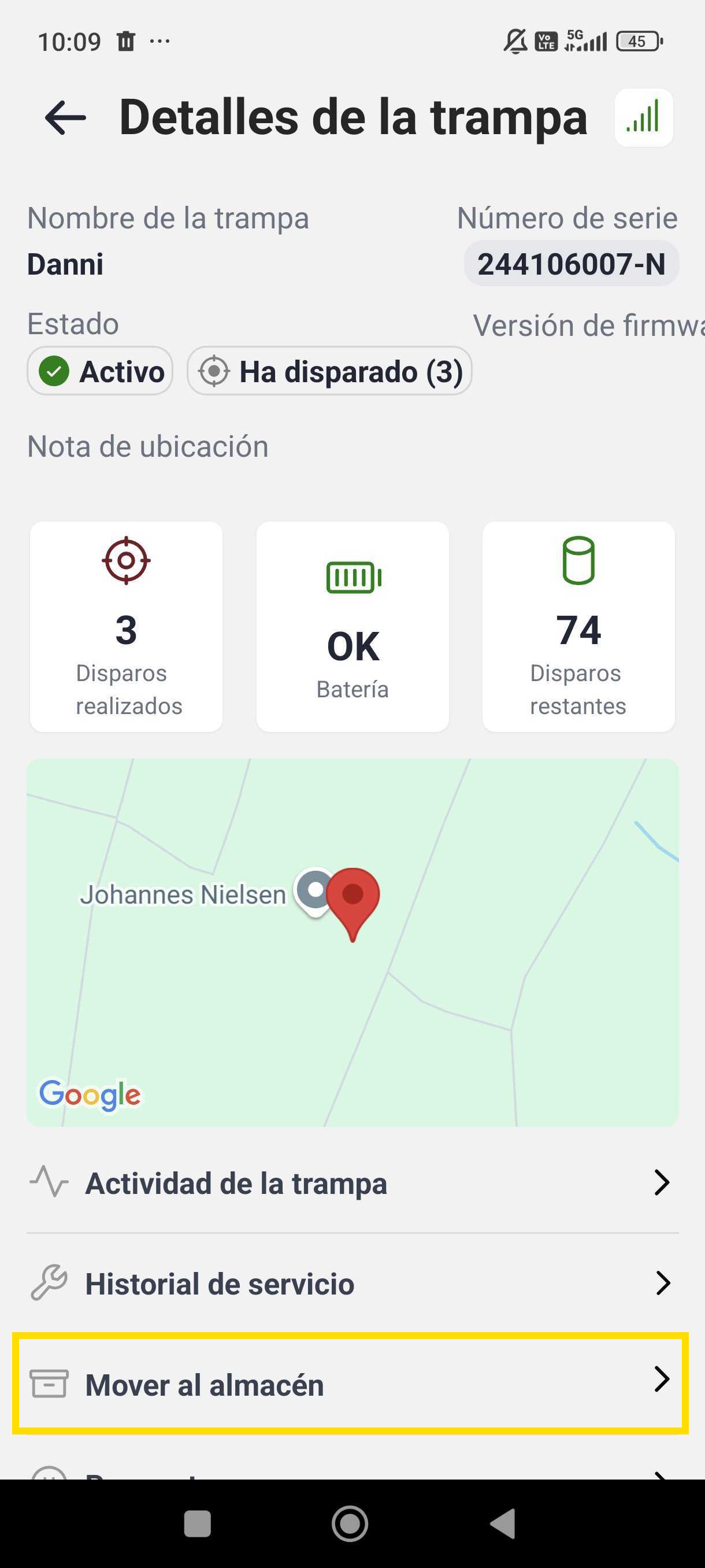This screenshot has width=705, height=1568.
Task: Select Mover al almacén
Action: tap(352, 1385)
